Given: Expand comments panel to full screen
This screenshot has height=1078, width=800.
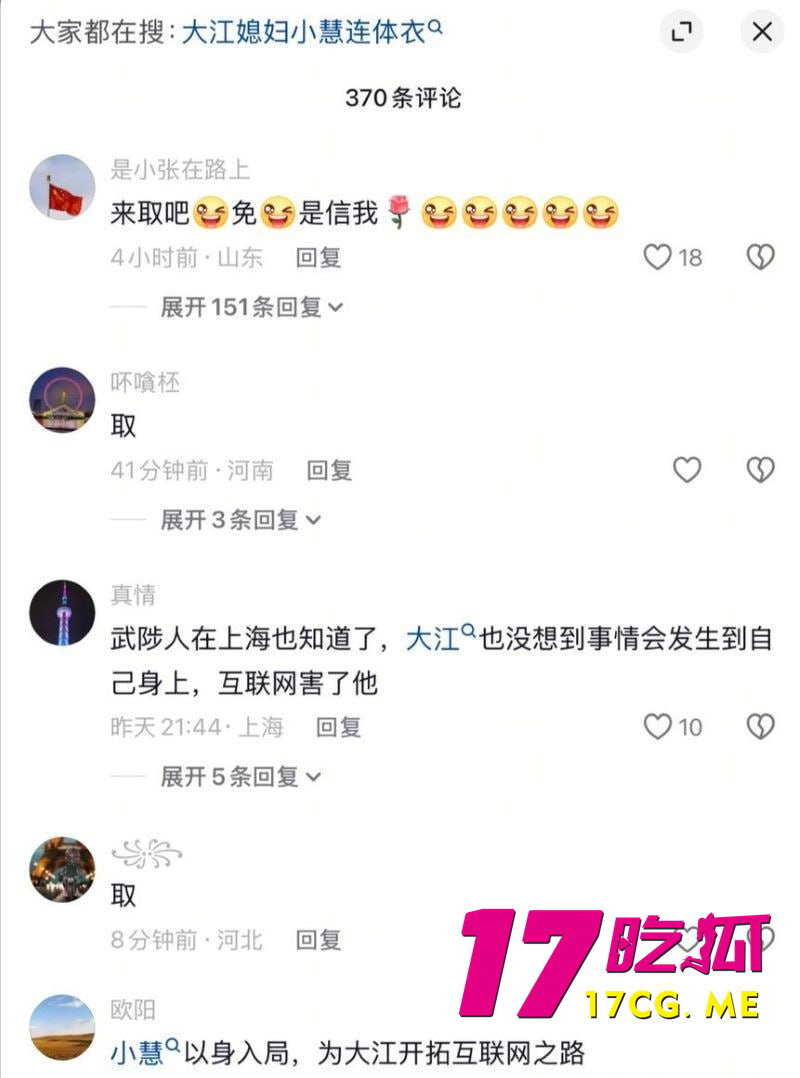Looking at the screenshot, I should click(x=682, y=32).
